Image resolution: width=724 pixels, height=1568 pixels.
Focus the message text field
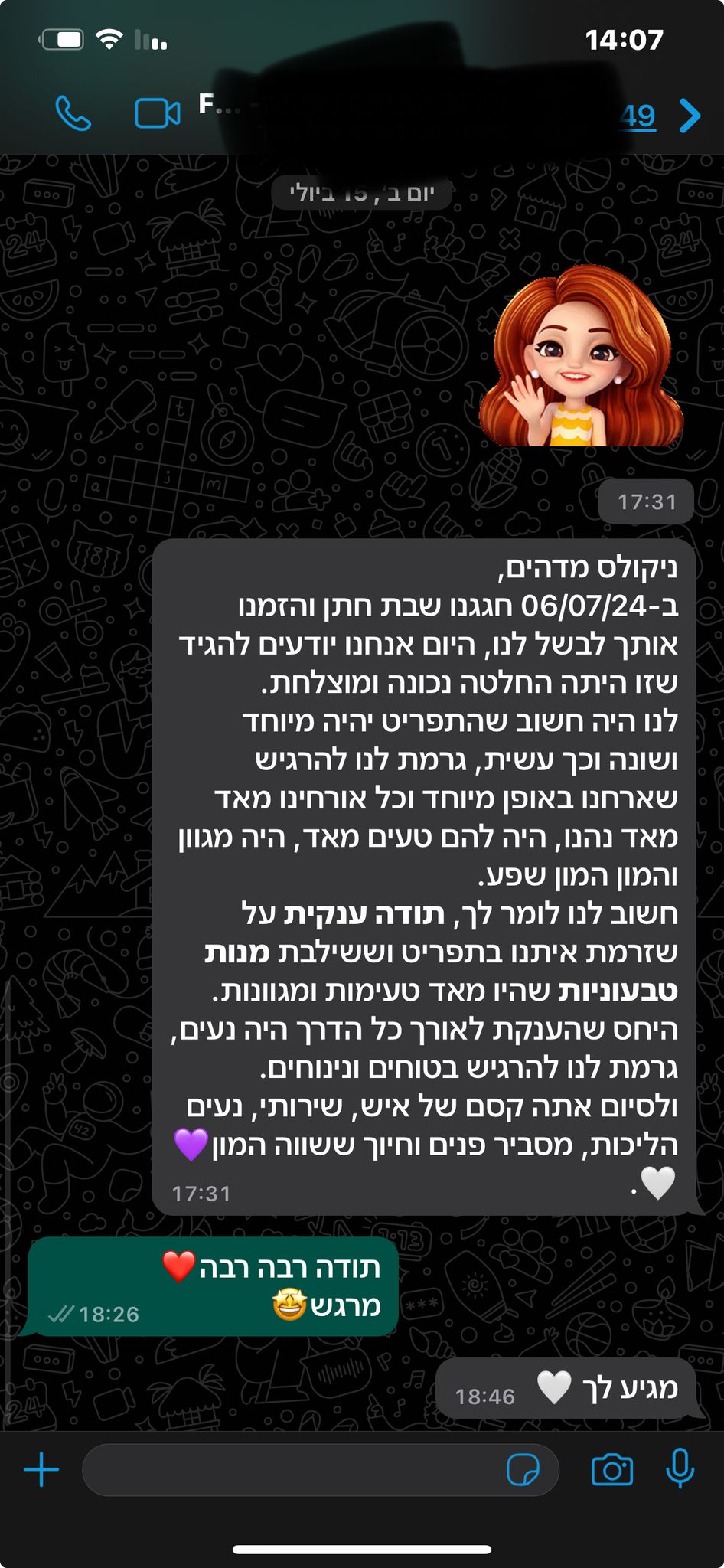click(x=291, y=1469)
